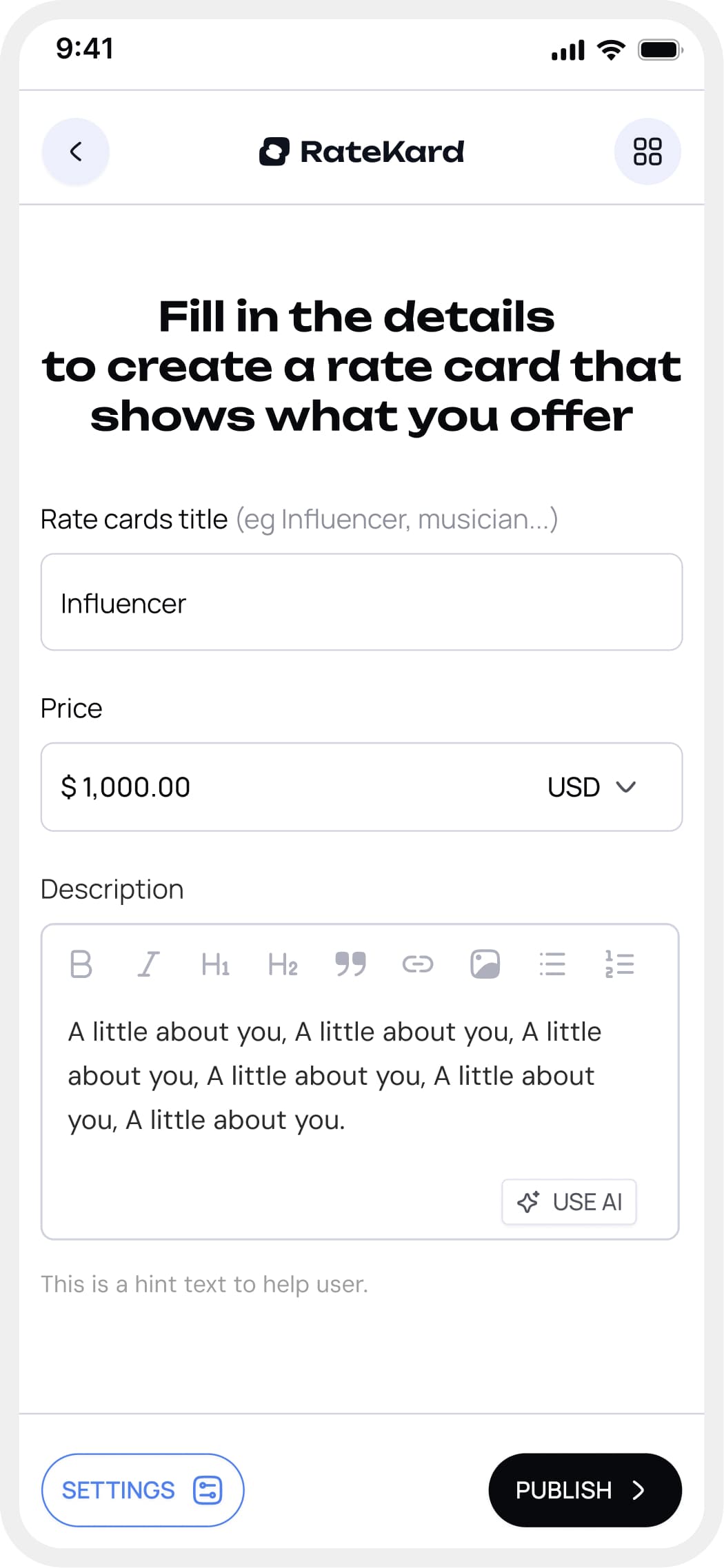
Task: Open the grid menu at top right
Action: coord(647,152)
